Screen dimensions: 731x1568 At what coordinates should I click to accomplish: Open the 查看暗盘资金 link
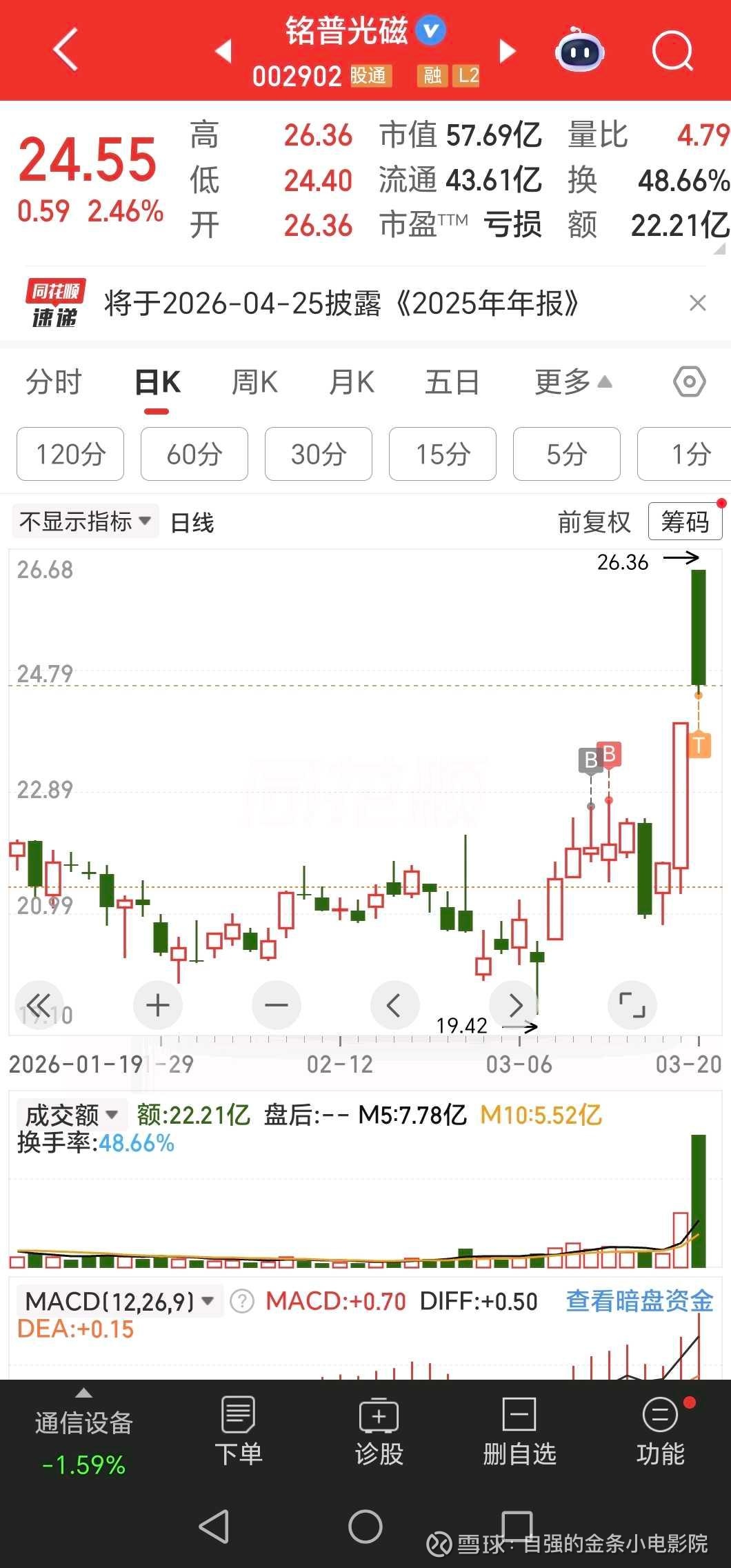pos(639,1301)
